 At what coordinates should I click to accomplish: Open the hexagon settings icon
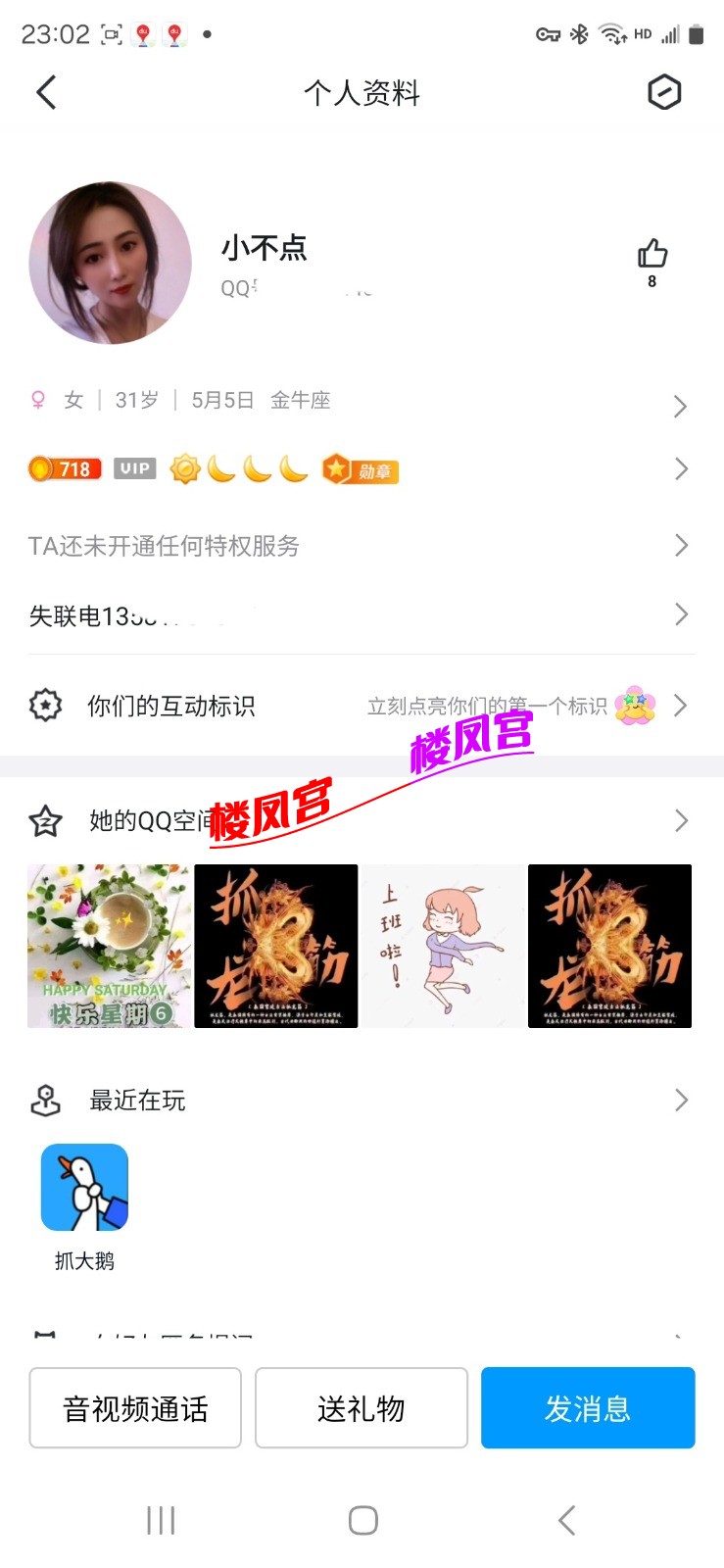(x=664, y=93)
